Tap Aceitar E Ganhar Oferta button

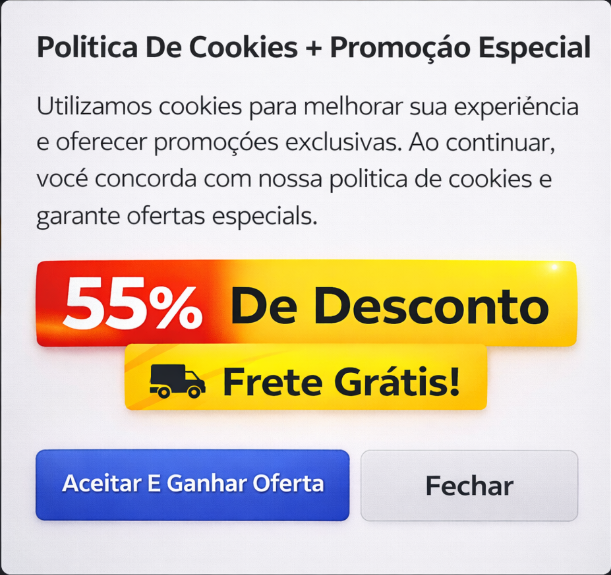[x=192, y=485]
